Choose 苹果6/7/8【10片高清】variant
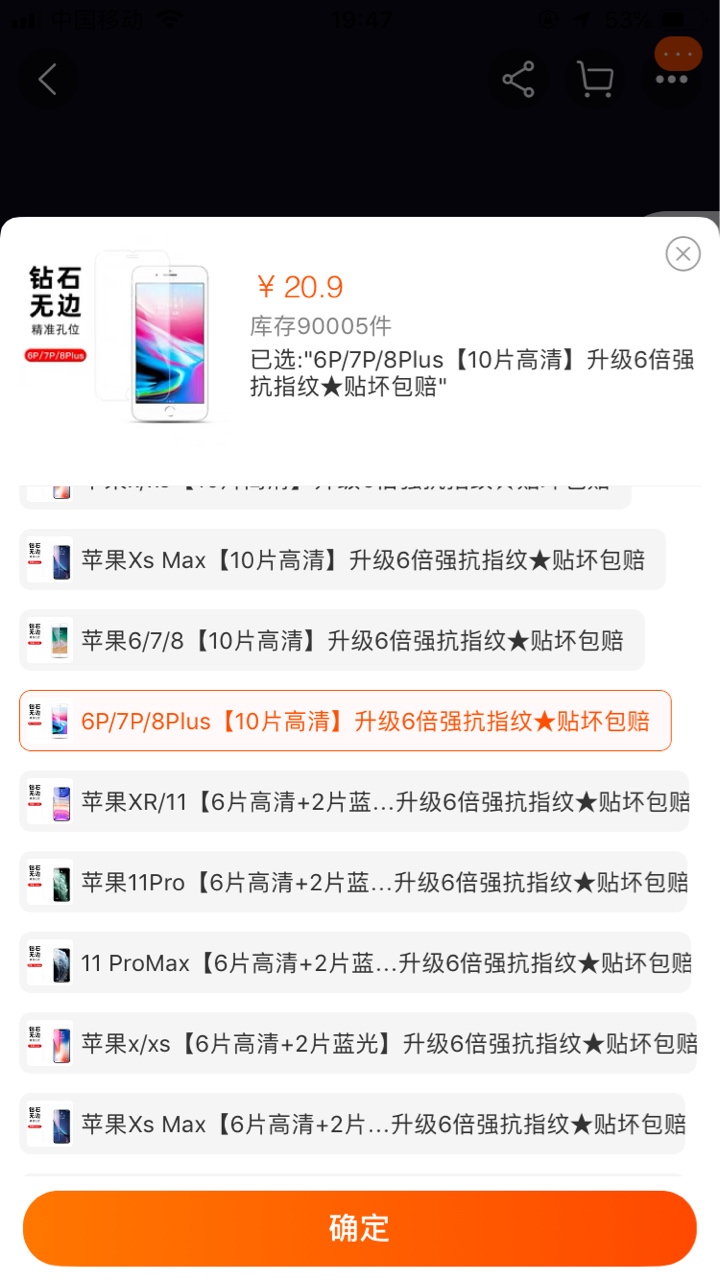 (x=332, y=640)
